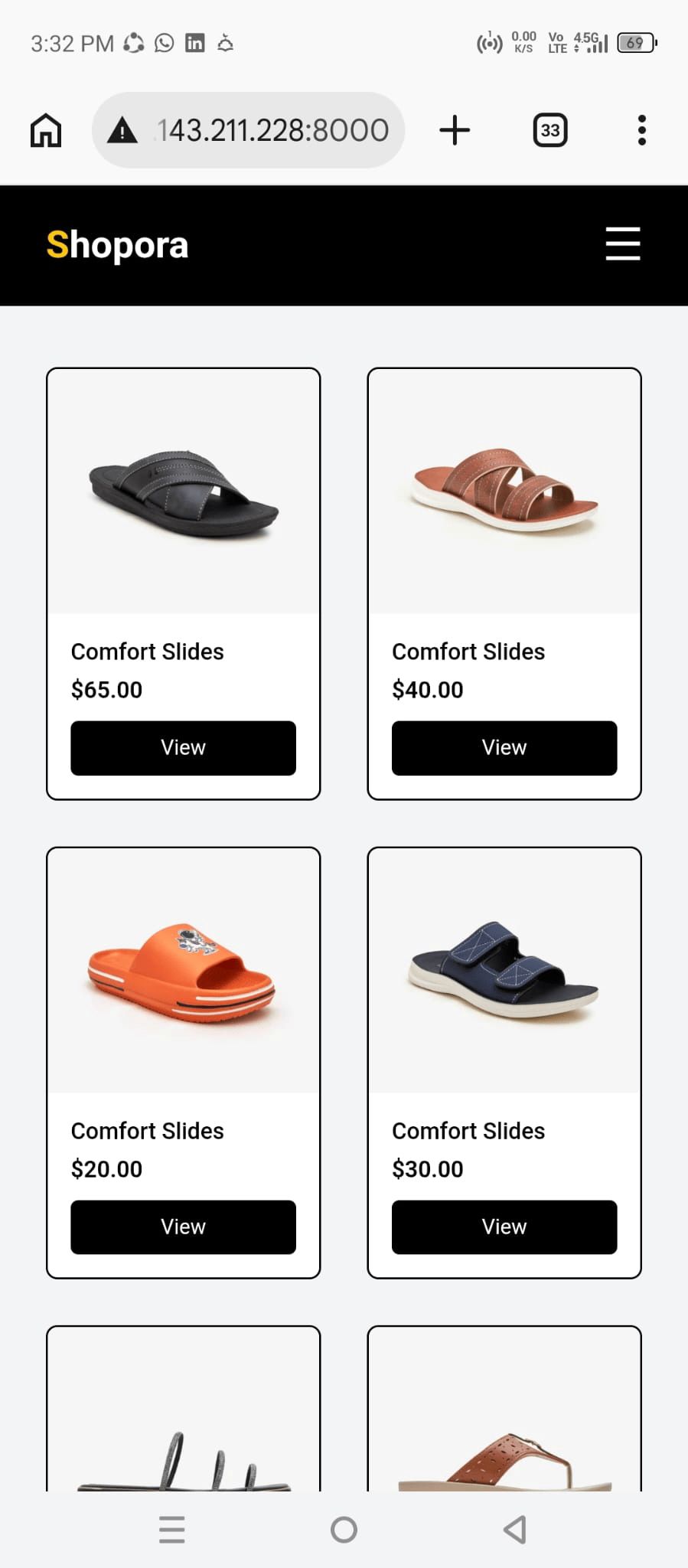Tap the Shopora logo to go home
This screenshot has width=688, height=1568.
[117, 245]
